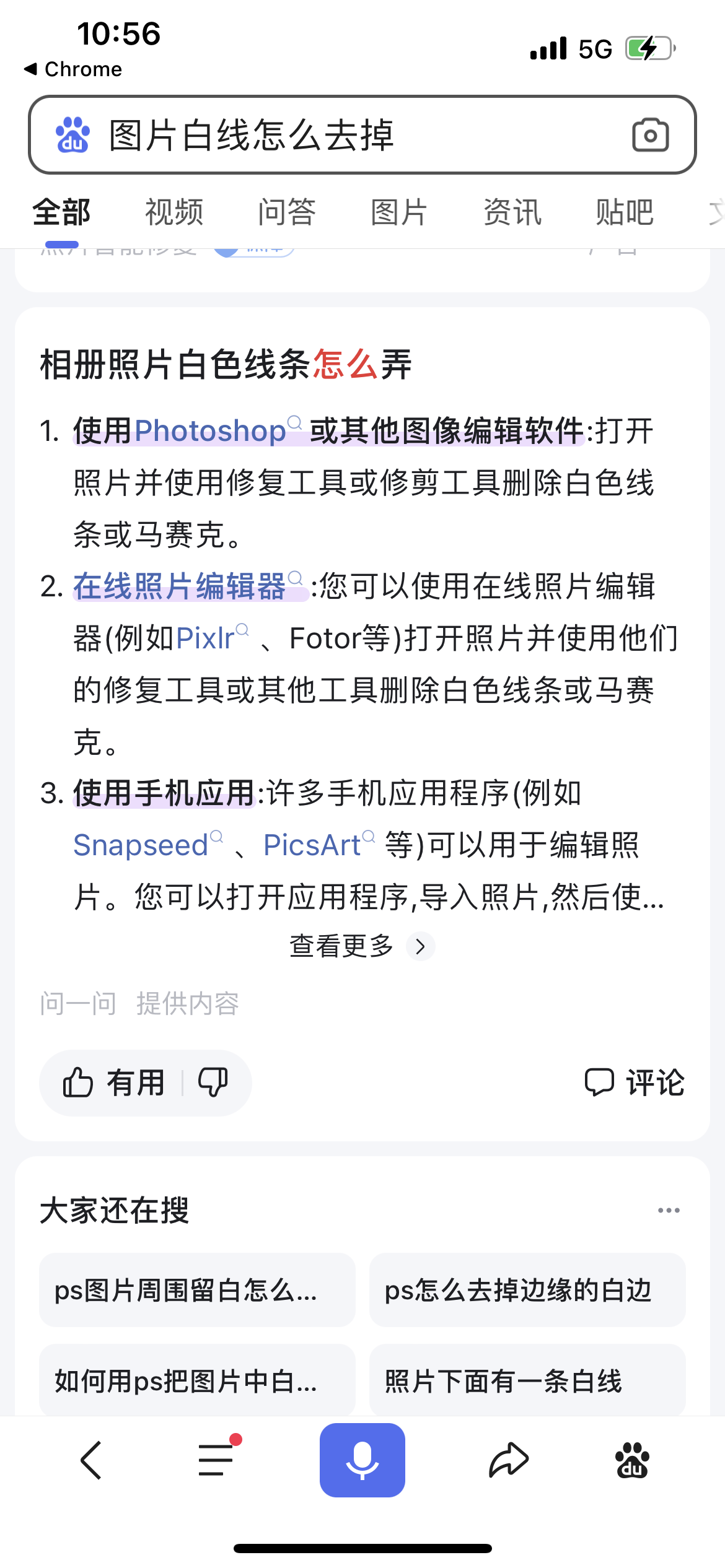Tap the Baidu logo inside the search bar
725x1568 pixels.
point(72,134)
